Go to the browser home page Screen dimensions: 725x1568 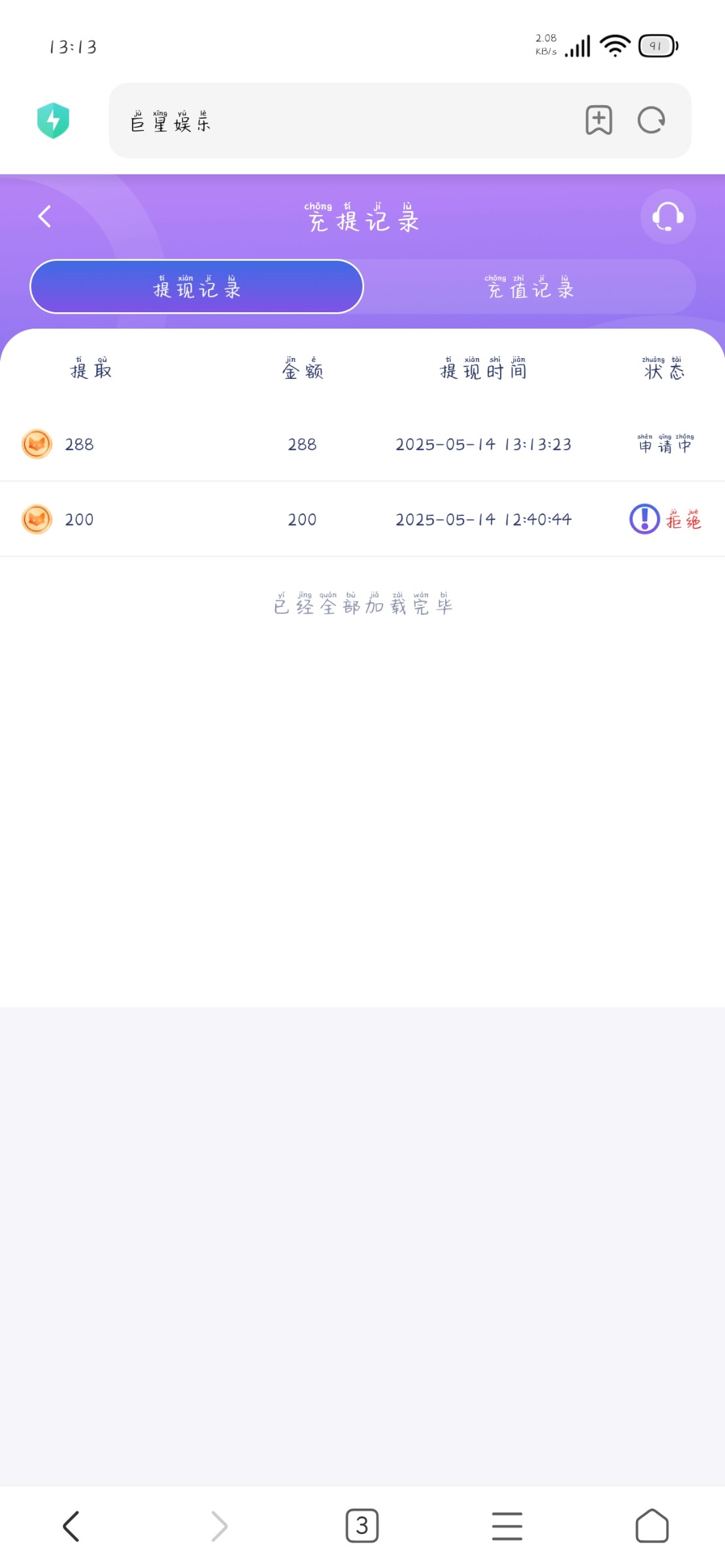coord(652,1526)
